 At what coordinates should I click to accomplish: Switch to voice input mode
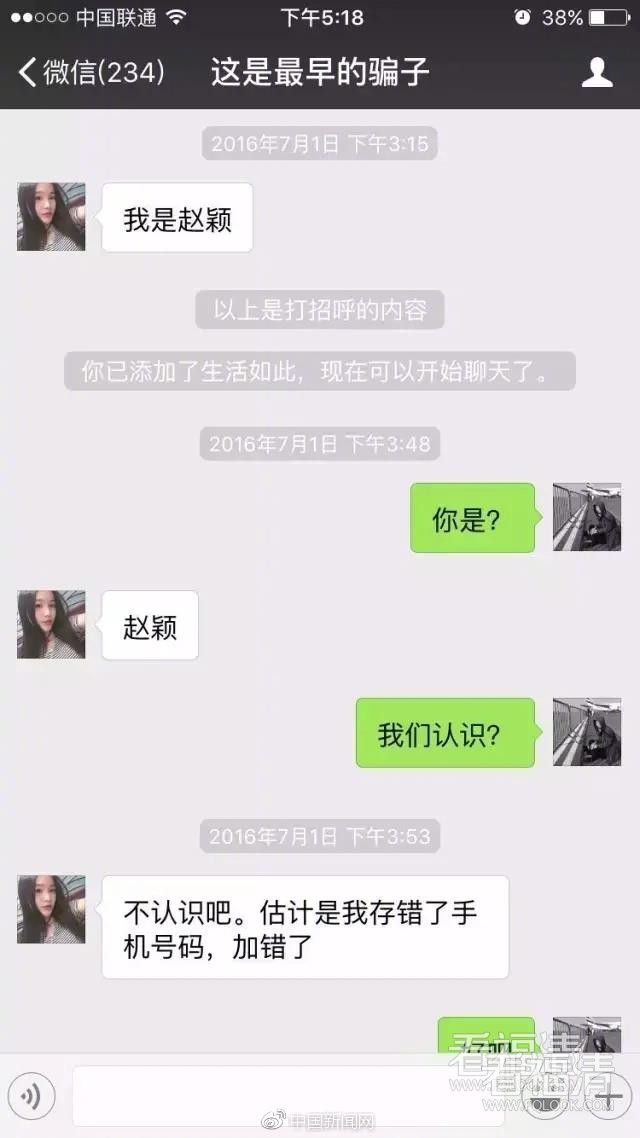click(x=32, y=1098)
